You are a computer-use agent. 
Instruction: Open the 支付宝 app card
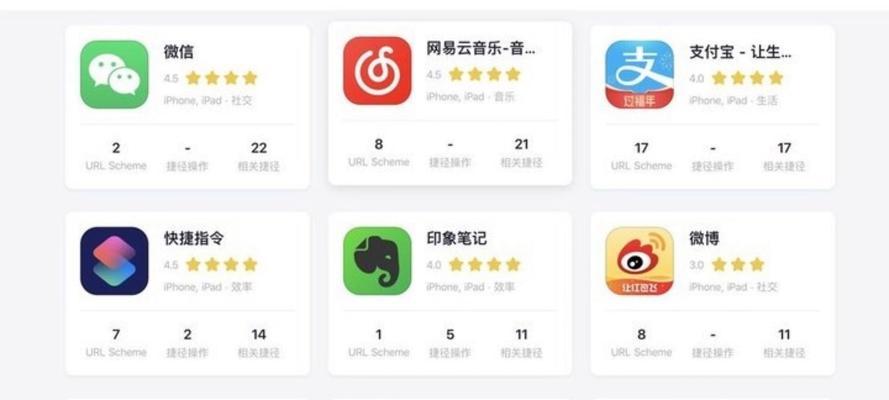coord(711,105)
